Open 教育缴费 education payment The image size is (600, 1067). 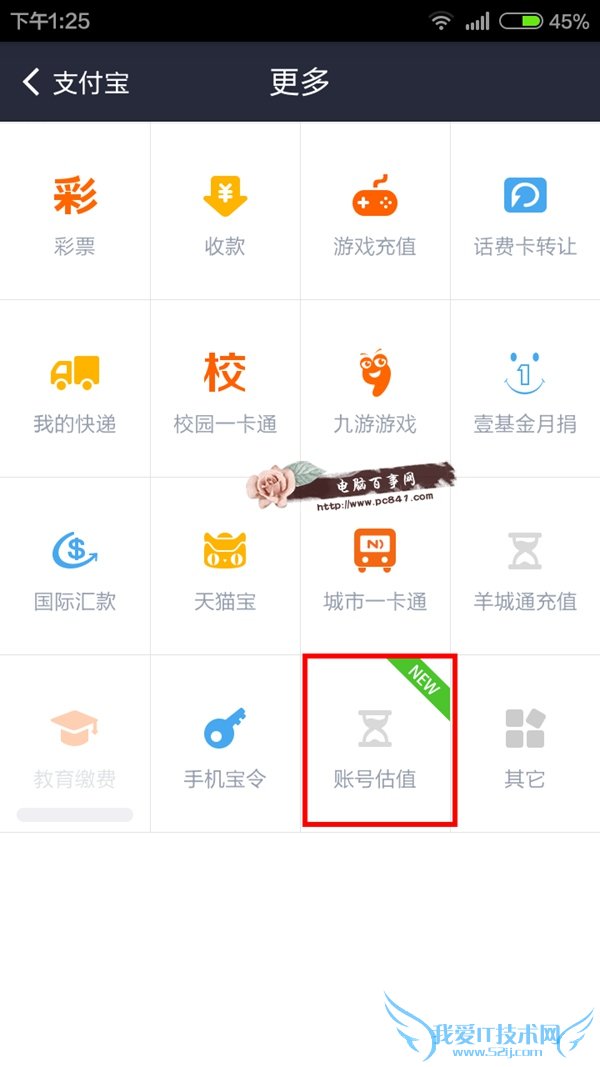pyautogui.click(x=75, y=745)
